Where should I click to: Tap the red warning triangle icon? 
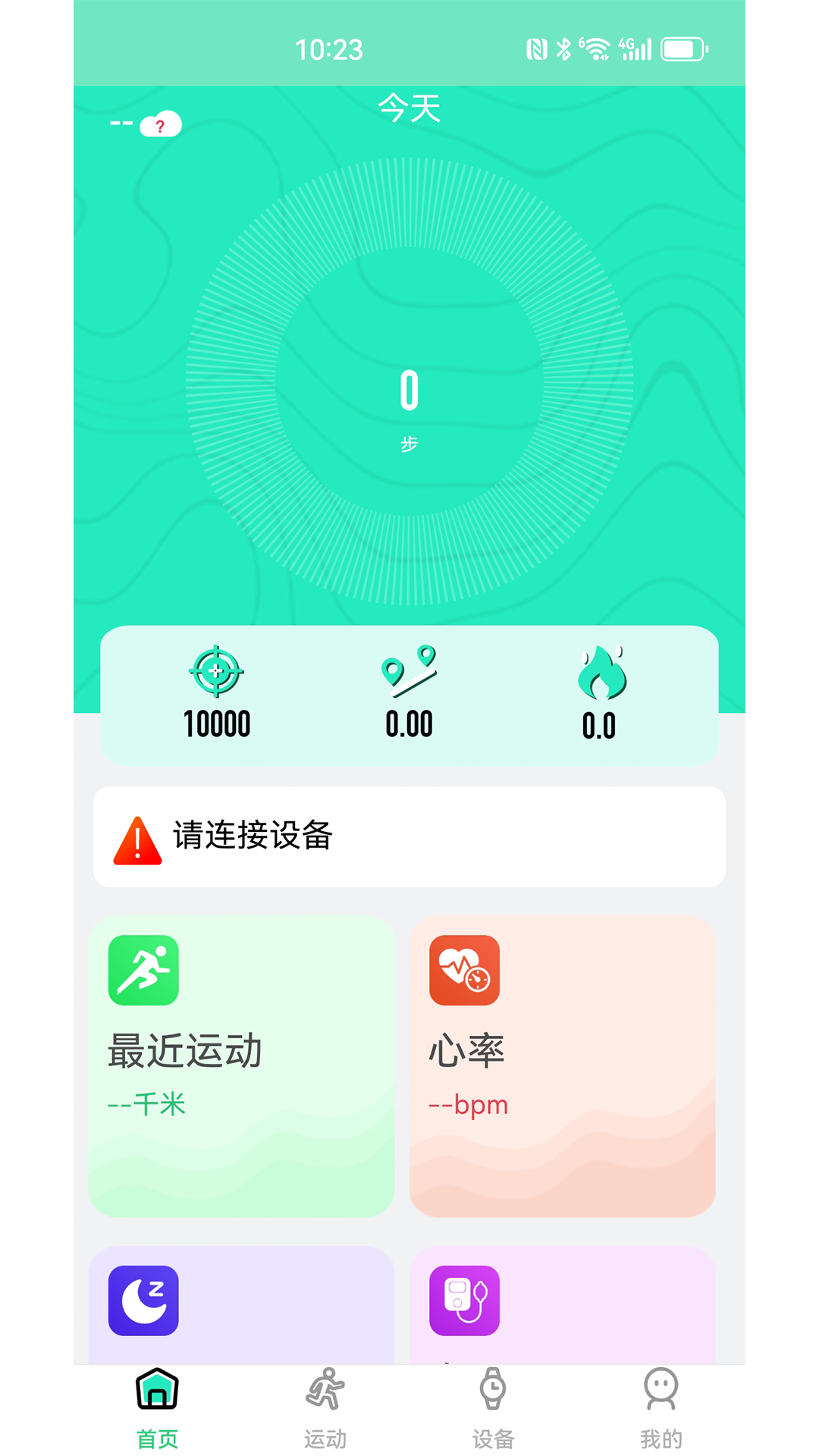coord(137,837)
